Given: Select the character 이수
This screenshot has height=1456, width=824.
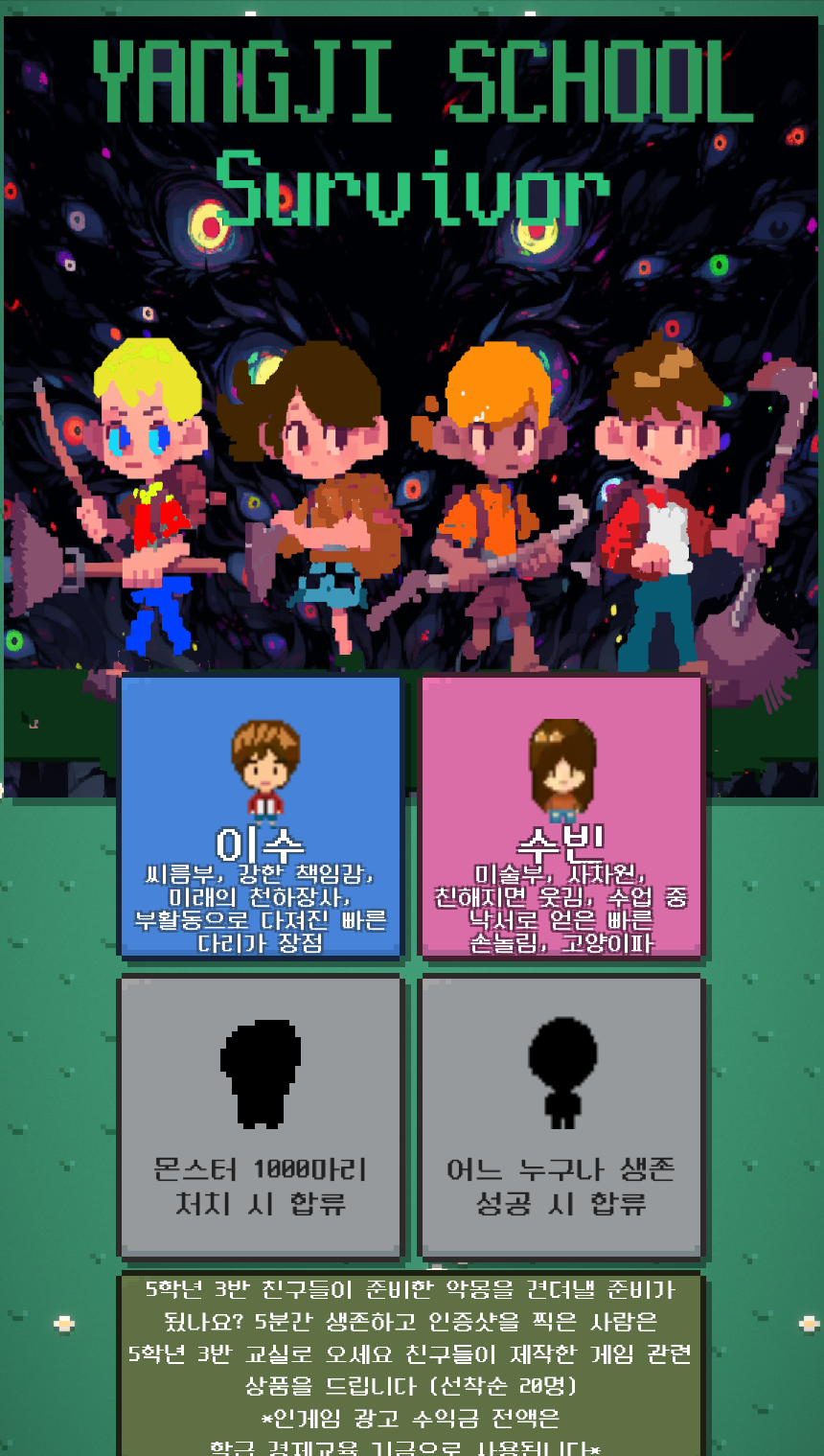Looking at the screenshot, I should point(261,817).
